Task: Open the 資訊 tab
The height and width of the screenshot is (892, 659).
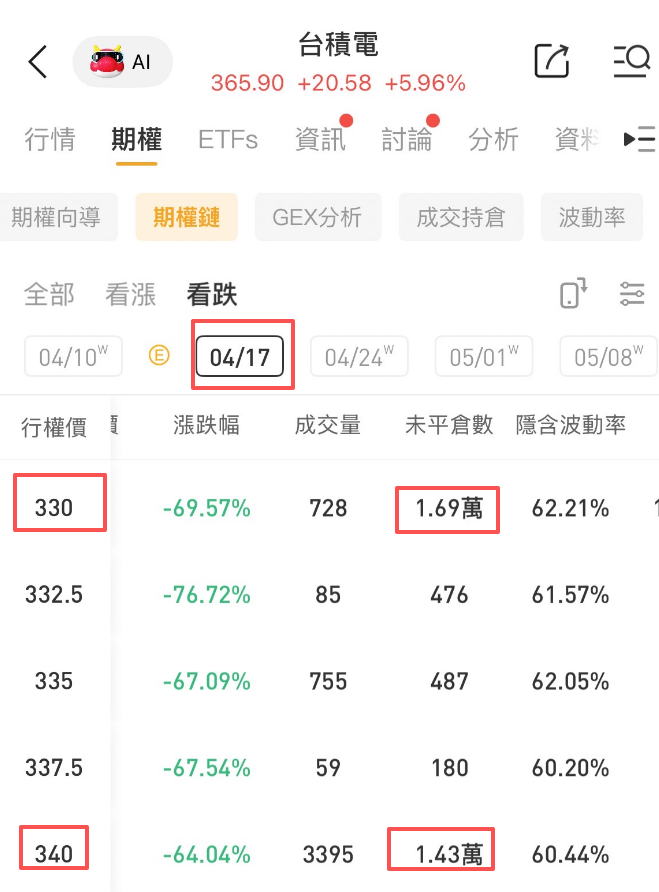Action: 320,139
